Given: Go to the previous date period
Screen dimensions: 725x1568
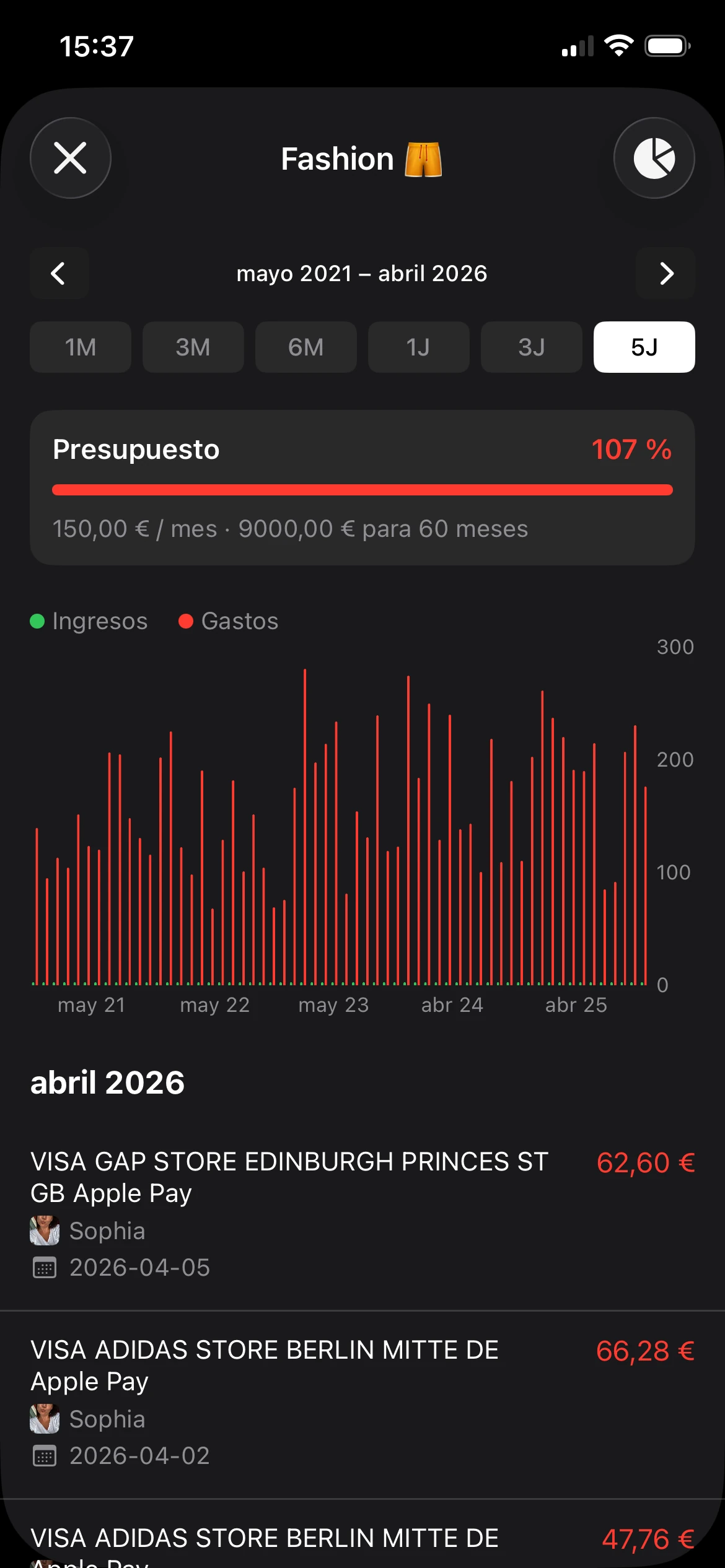Looking at the screenshot, I should pyautogui.click(x=59, y=273).
